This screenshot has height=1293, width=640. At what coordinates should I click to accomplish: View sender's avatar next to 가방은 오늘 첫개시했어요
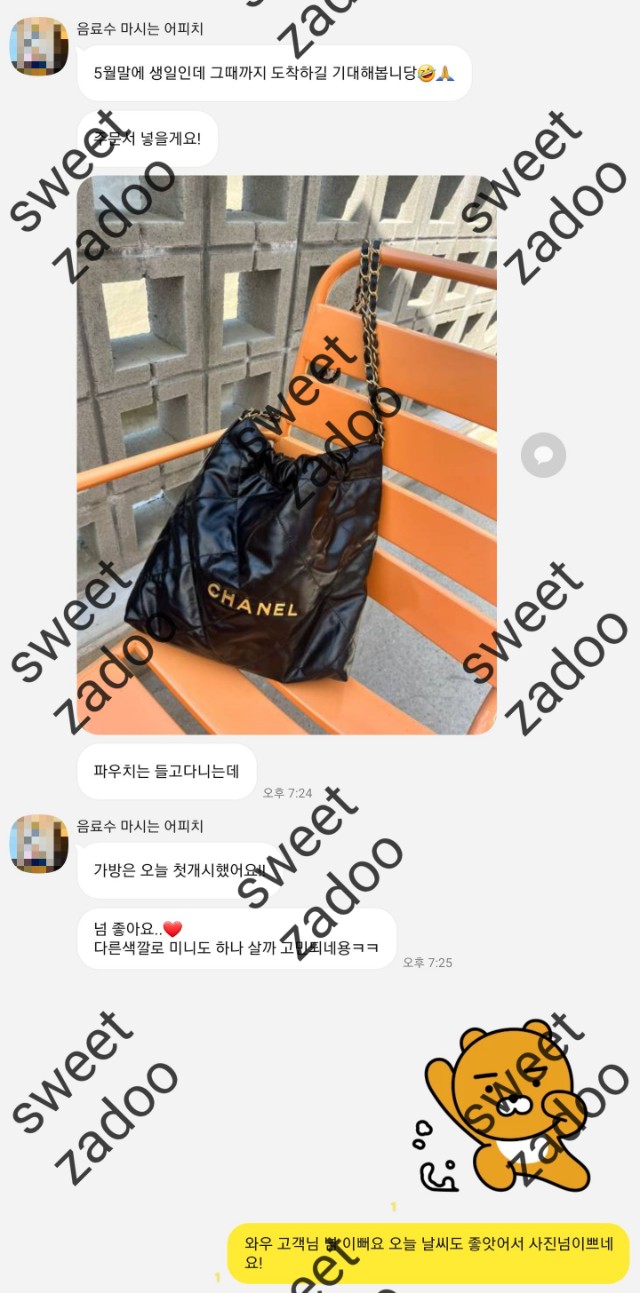point(39,843)
